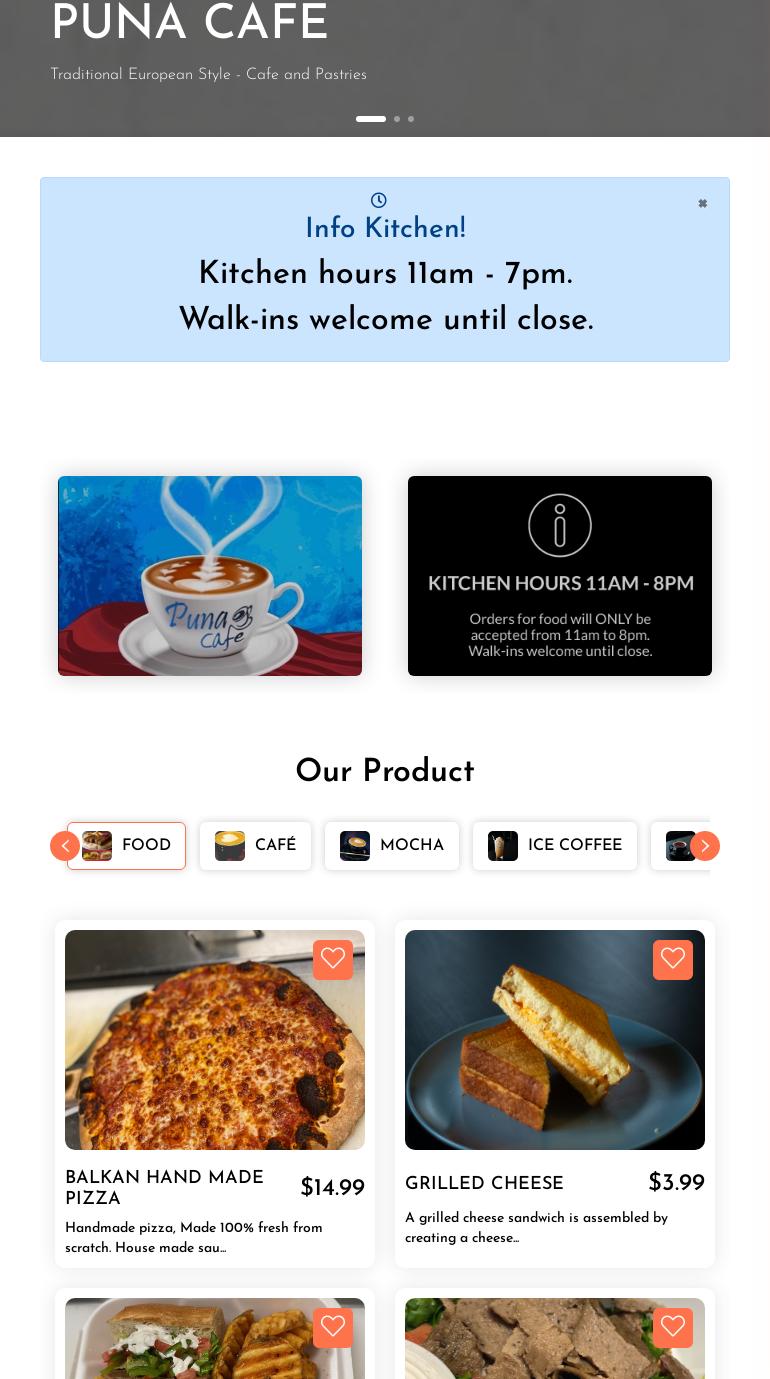Favorite the Balkan Hand Made Pizza
The image size is (770, 1379).
pyautogui.click(x=333, y=960)
